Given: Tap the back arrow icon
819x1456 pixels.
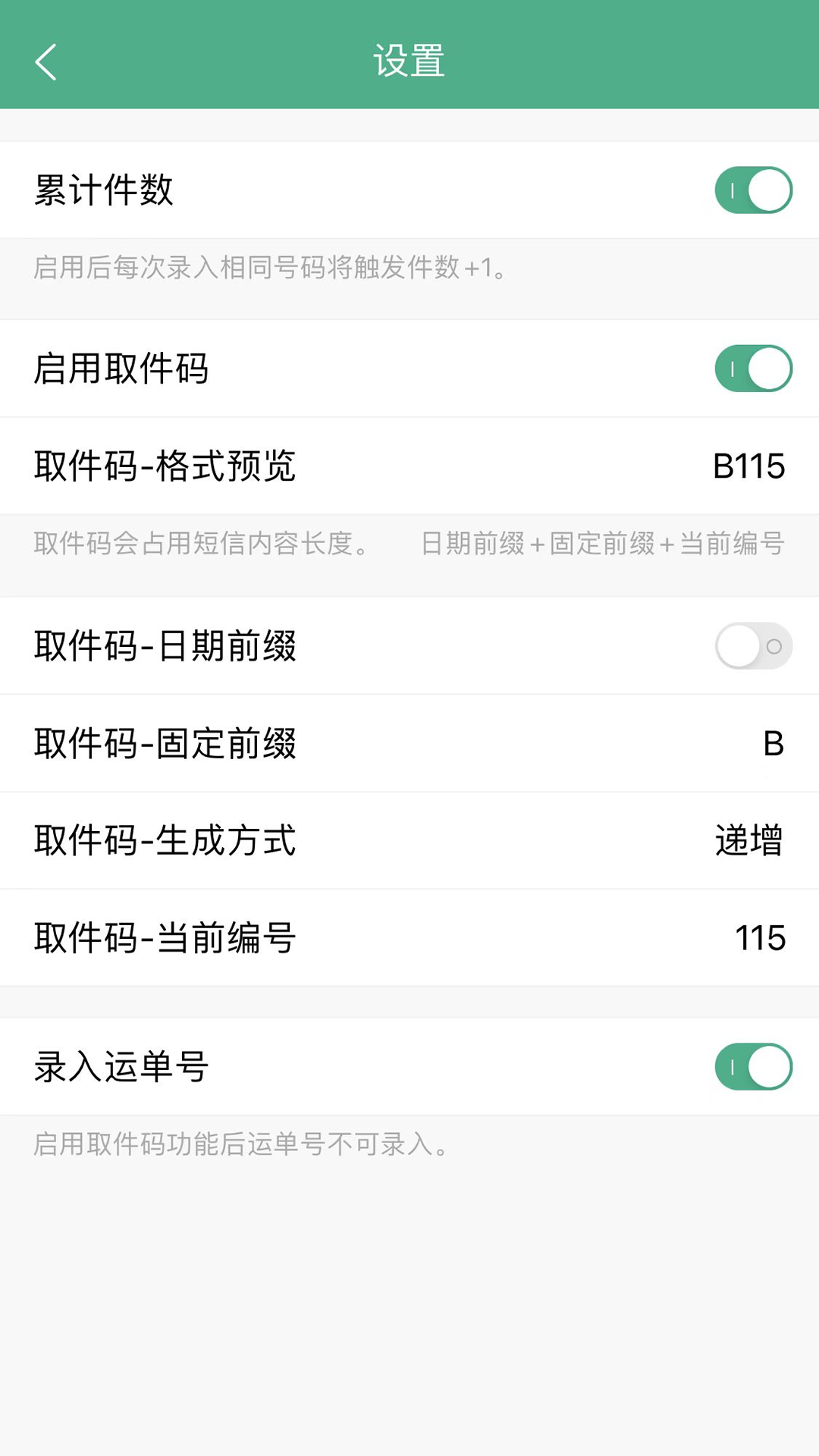Looking at the screenshot, I should (x=45, y=62).
